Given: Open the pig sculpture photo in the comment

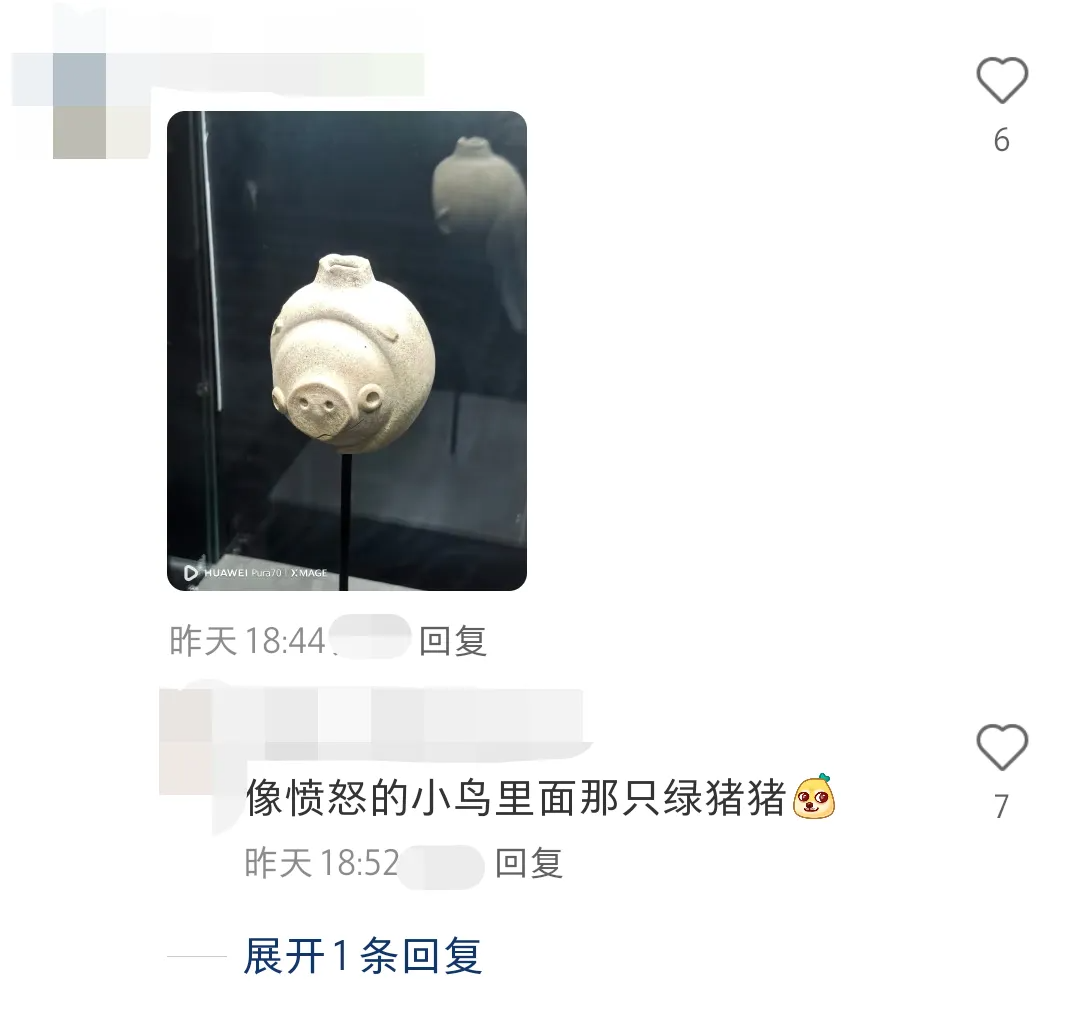Looking at the screenshot, I should click(346, 350).
